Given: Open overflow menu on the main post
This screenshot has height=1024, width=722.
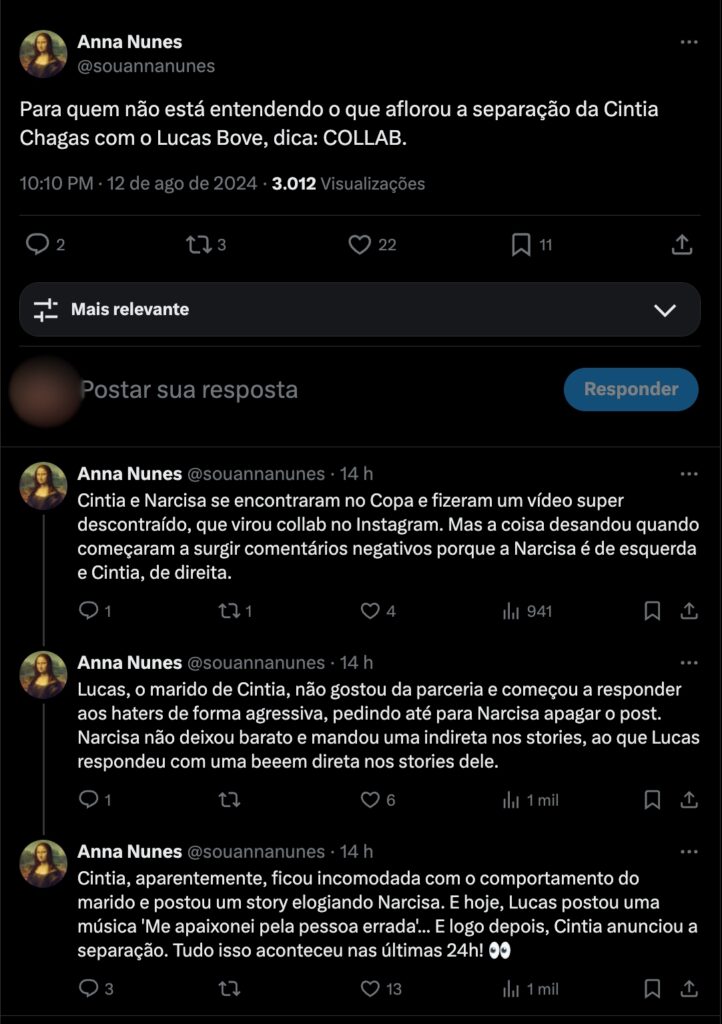Looking at the screenshot, I should pos(689,42).
